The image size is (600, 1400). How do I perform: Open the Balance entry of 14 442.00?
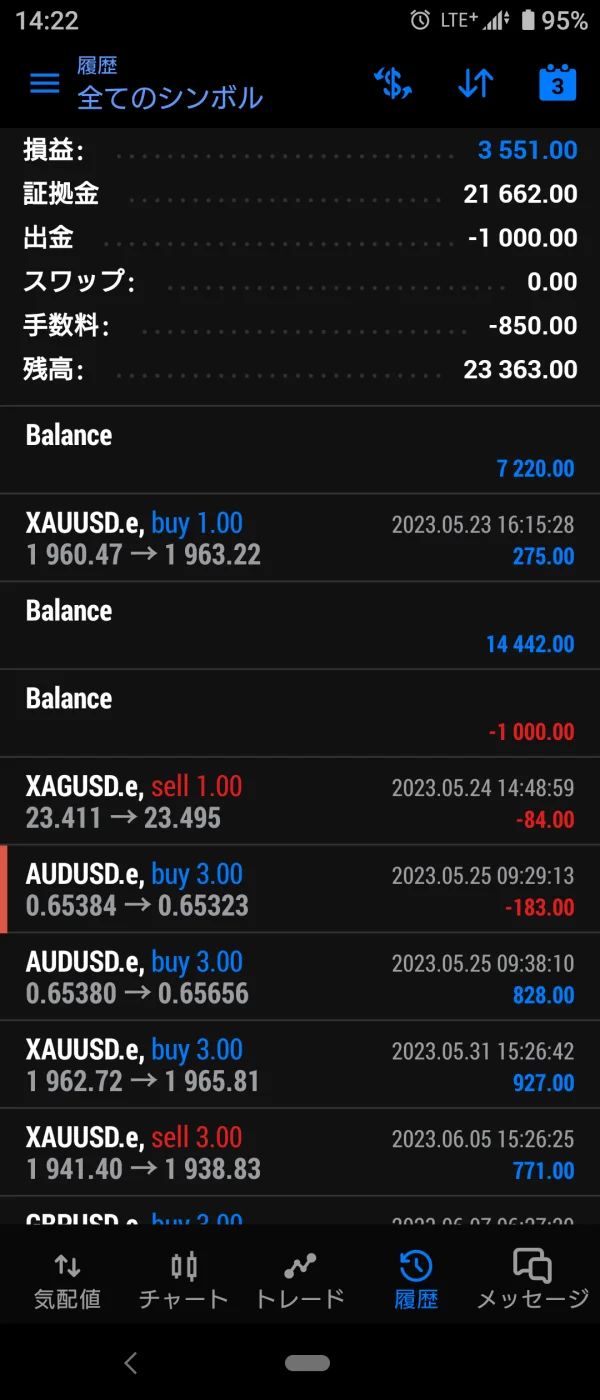tap(300, 626)
